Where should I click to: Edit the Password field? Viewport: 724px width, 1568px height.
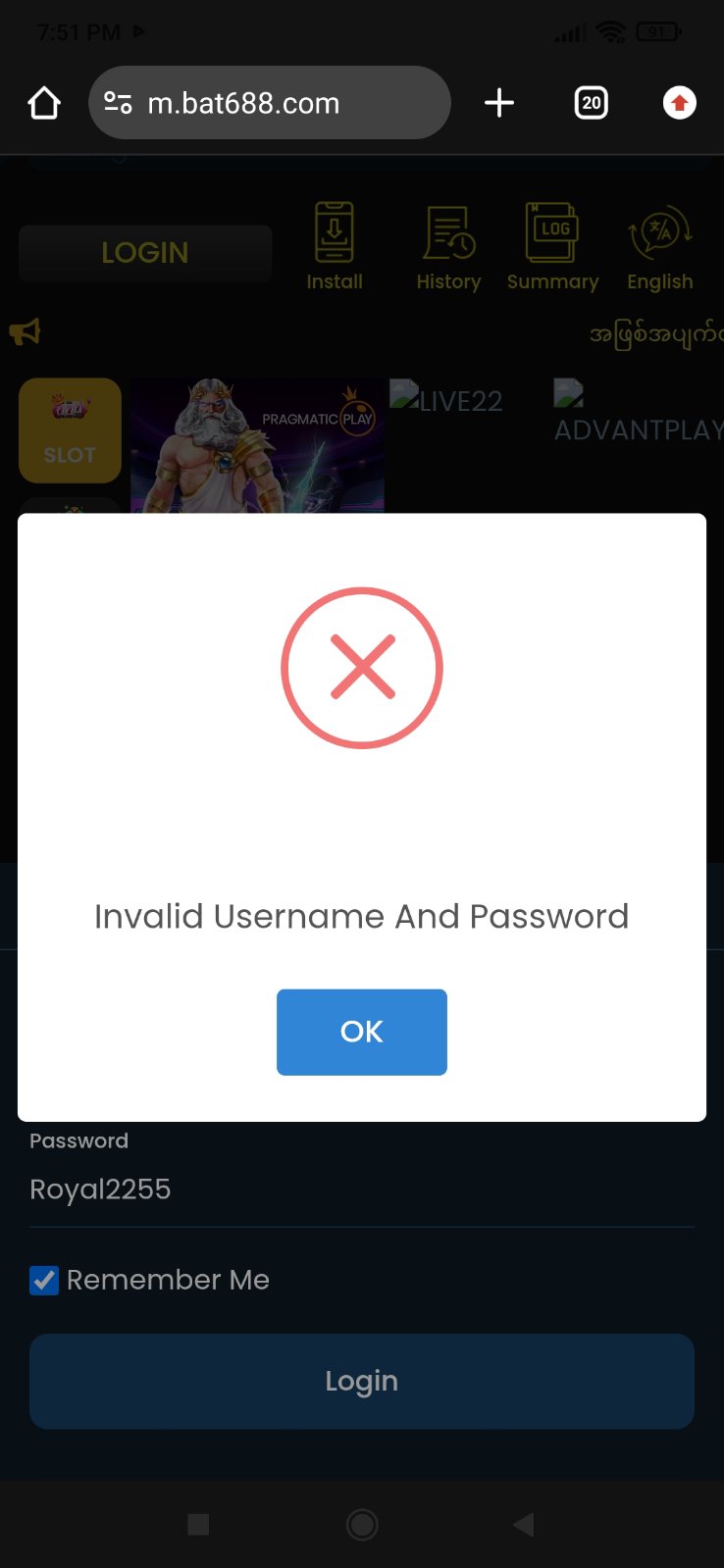pos(361,1189)
